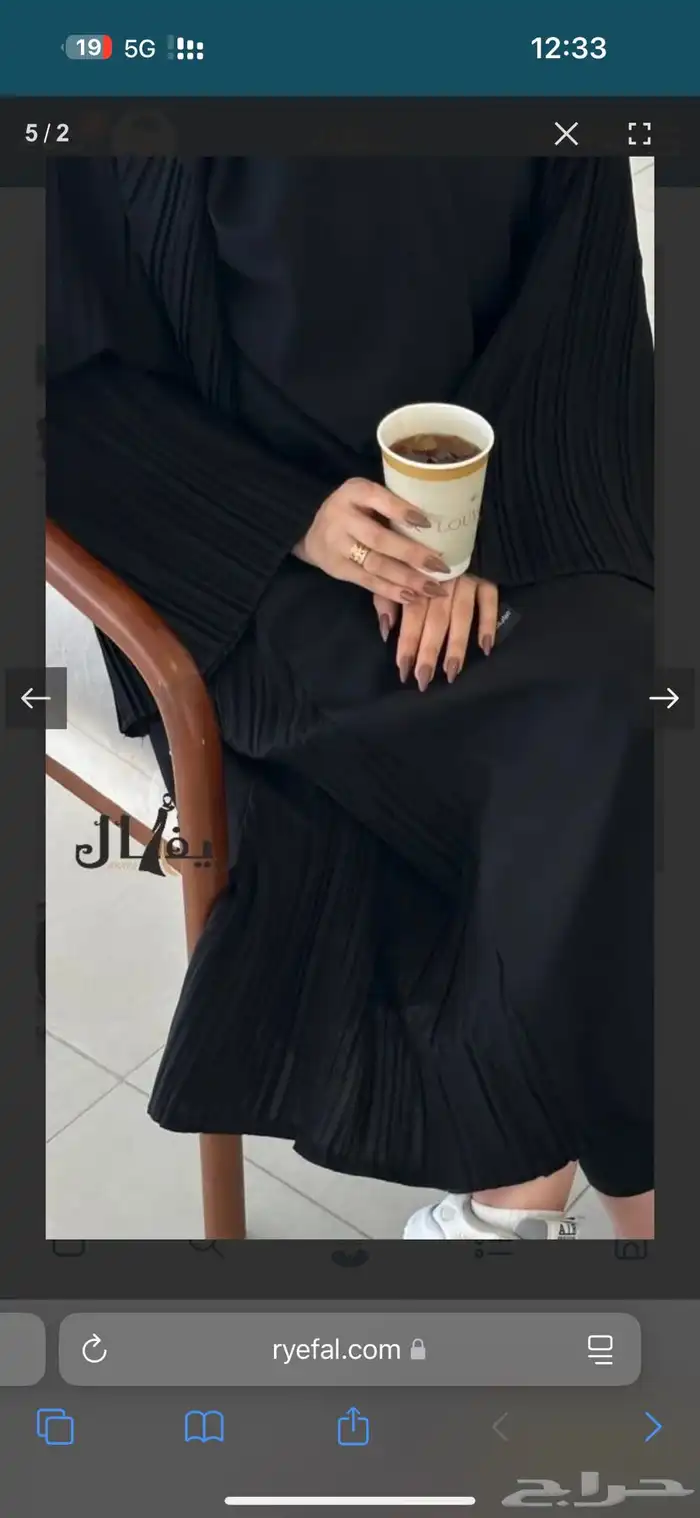Close the image lightbox viewer
This screenshot has width=700, height=1518.
click(566, 134)
